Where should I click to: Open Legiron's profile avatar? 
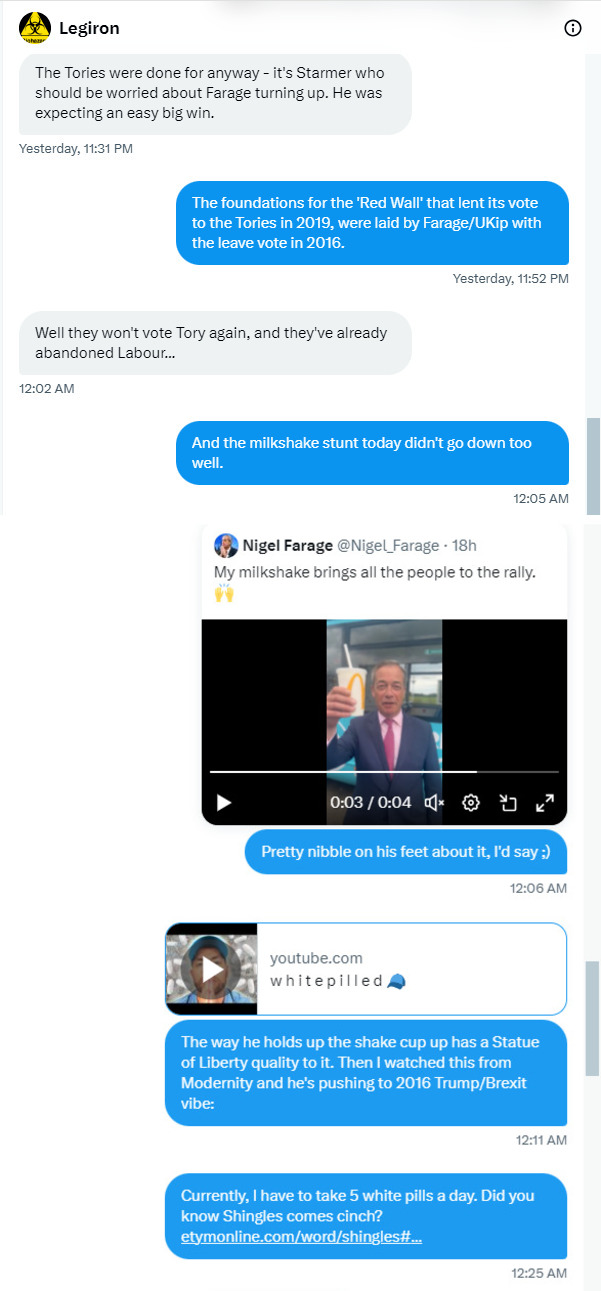tap(35, 28)
